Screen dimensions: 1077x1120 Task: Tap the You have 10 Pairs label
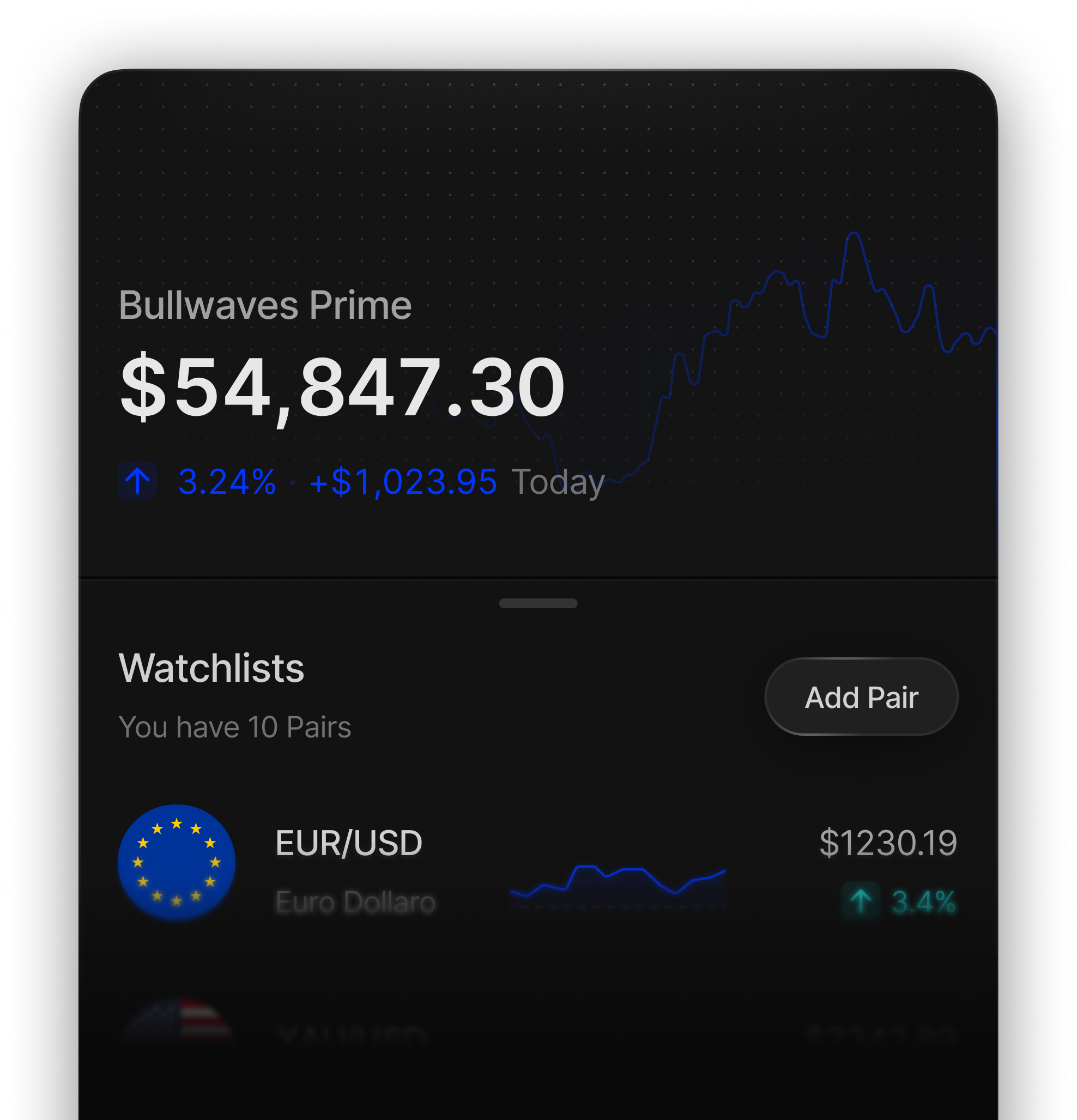235,727
